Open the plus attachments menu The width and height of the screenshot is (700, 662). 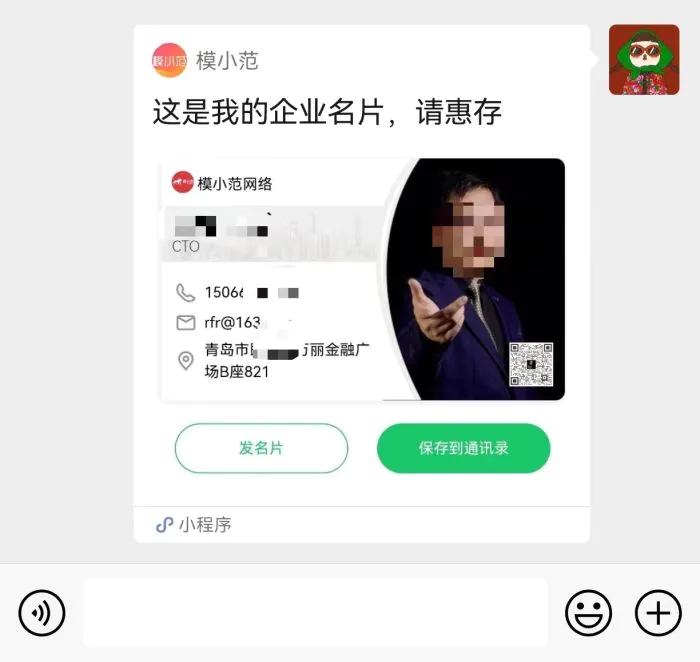658,613
